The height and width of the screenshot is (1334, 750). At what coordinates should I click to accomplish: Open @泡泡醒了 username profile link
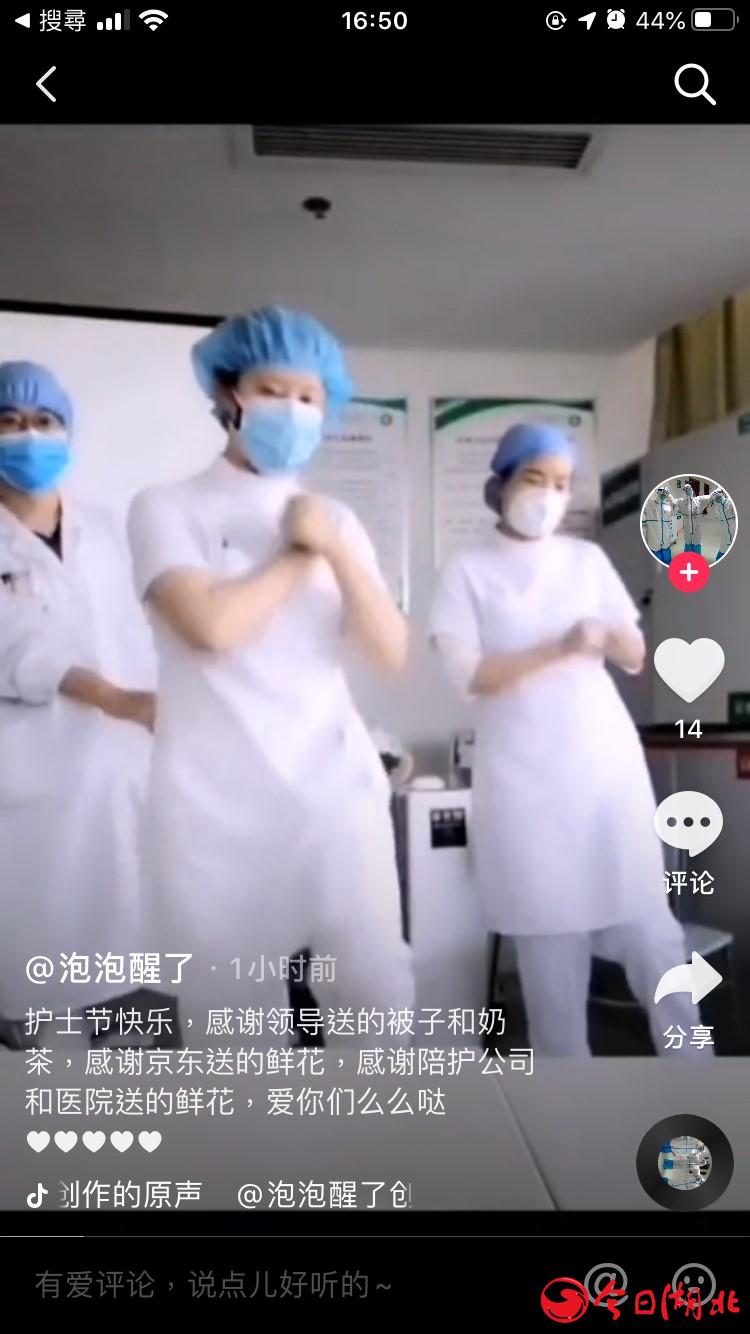tap(110, 968)
